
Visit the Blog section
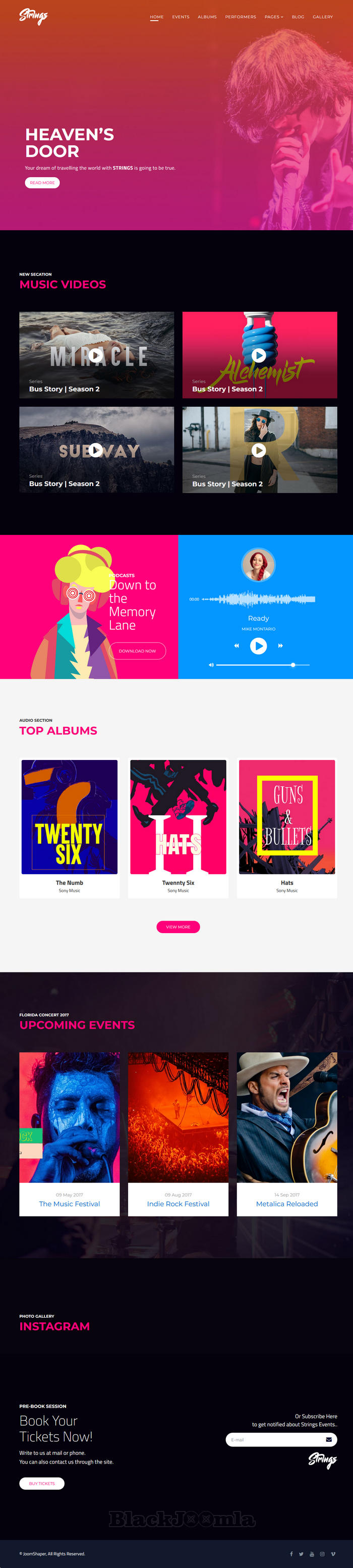tap(298, 17)
